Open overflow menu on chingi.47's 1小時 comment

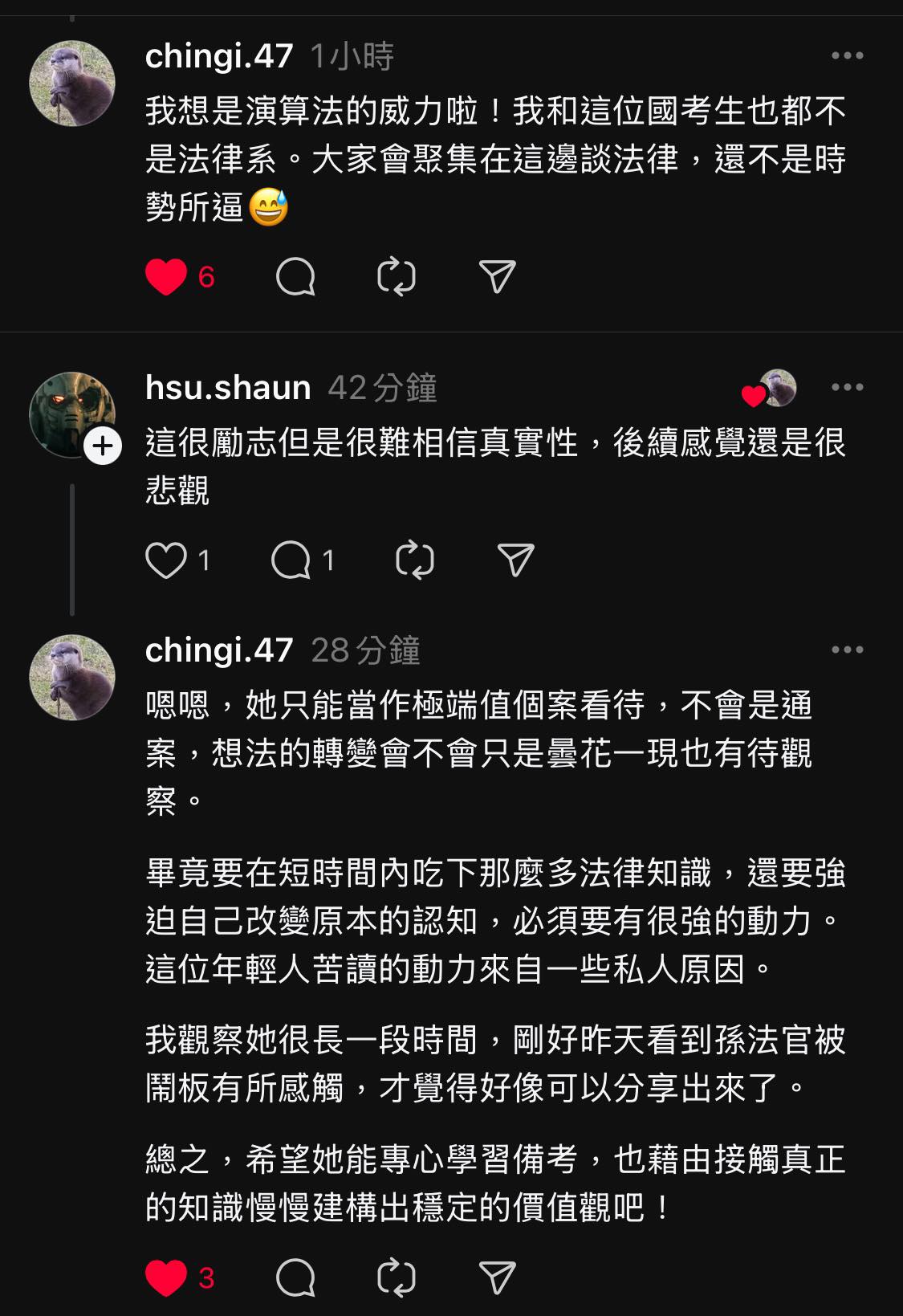(x=848, y=56)
